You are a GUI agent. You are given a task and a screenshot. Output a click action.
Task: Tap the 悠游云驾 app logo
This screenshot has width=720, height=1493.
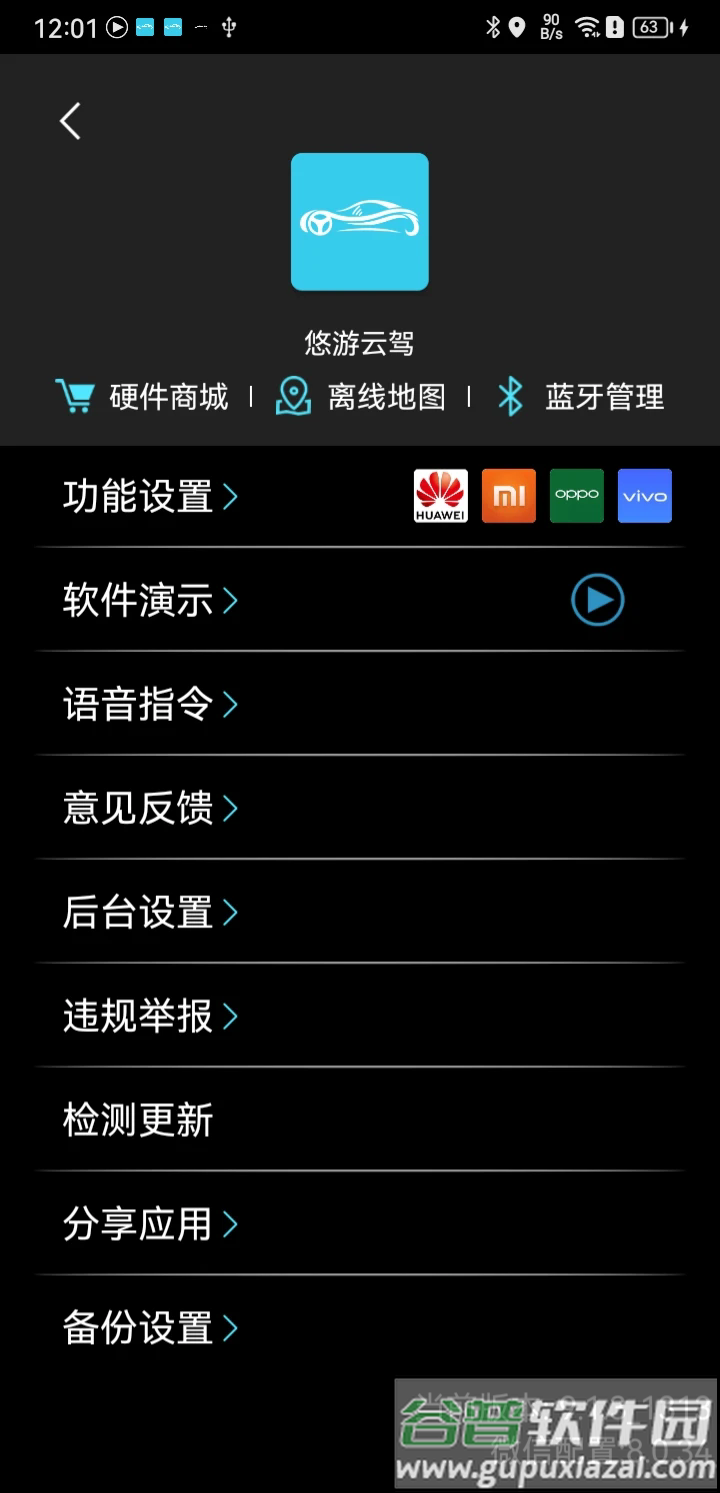[x=360, y=222]
